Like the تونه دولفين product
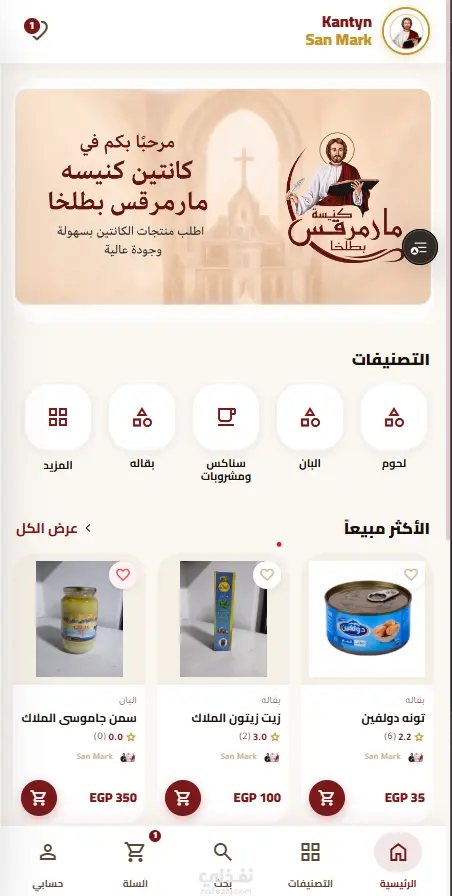This screenshot has height=896, width=452. point(411,575)
